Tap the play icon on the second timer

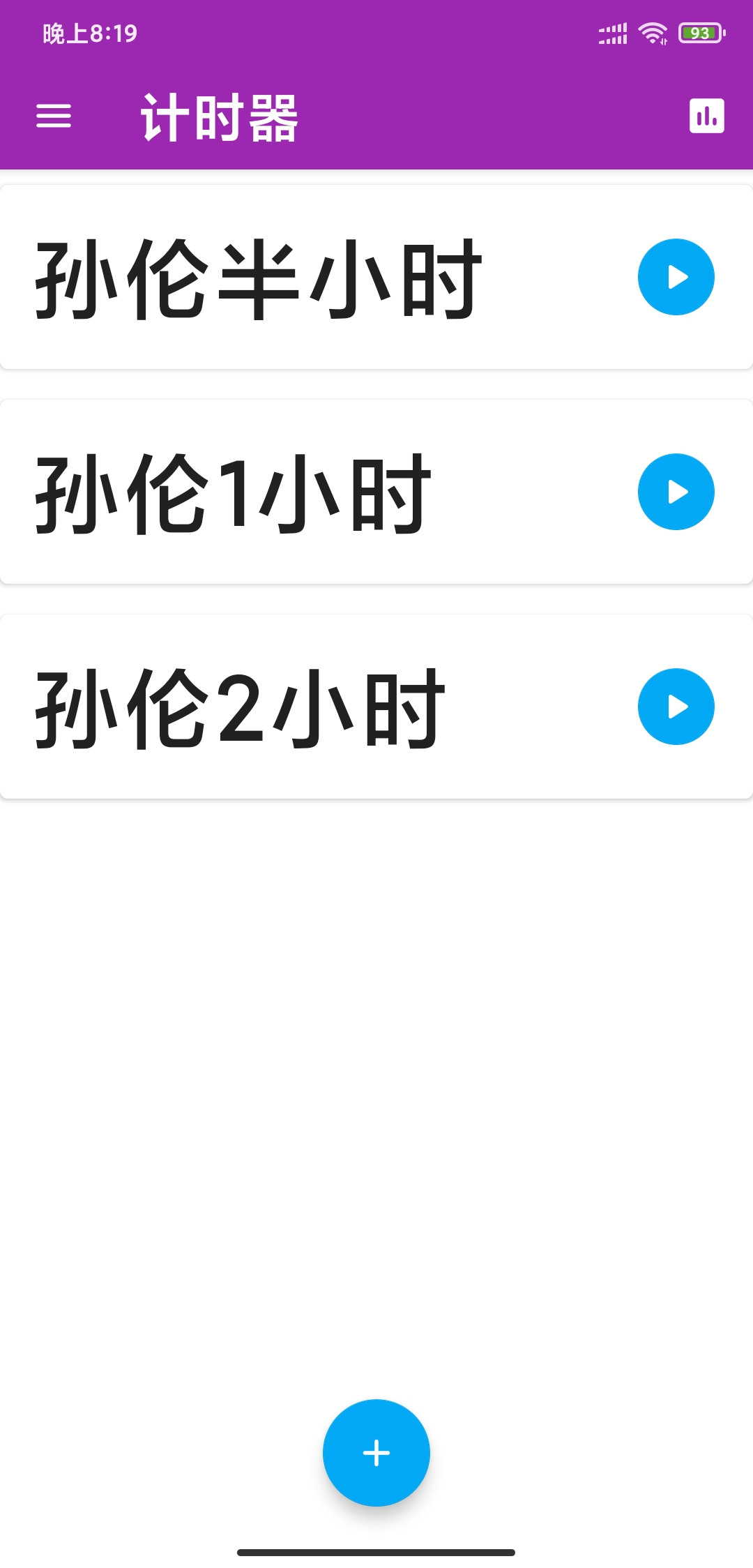[x=675, y=491]
